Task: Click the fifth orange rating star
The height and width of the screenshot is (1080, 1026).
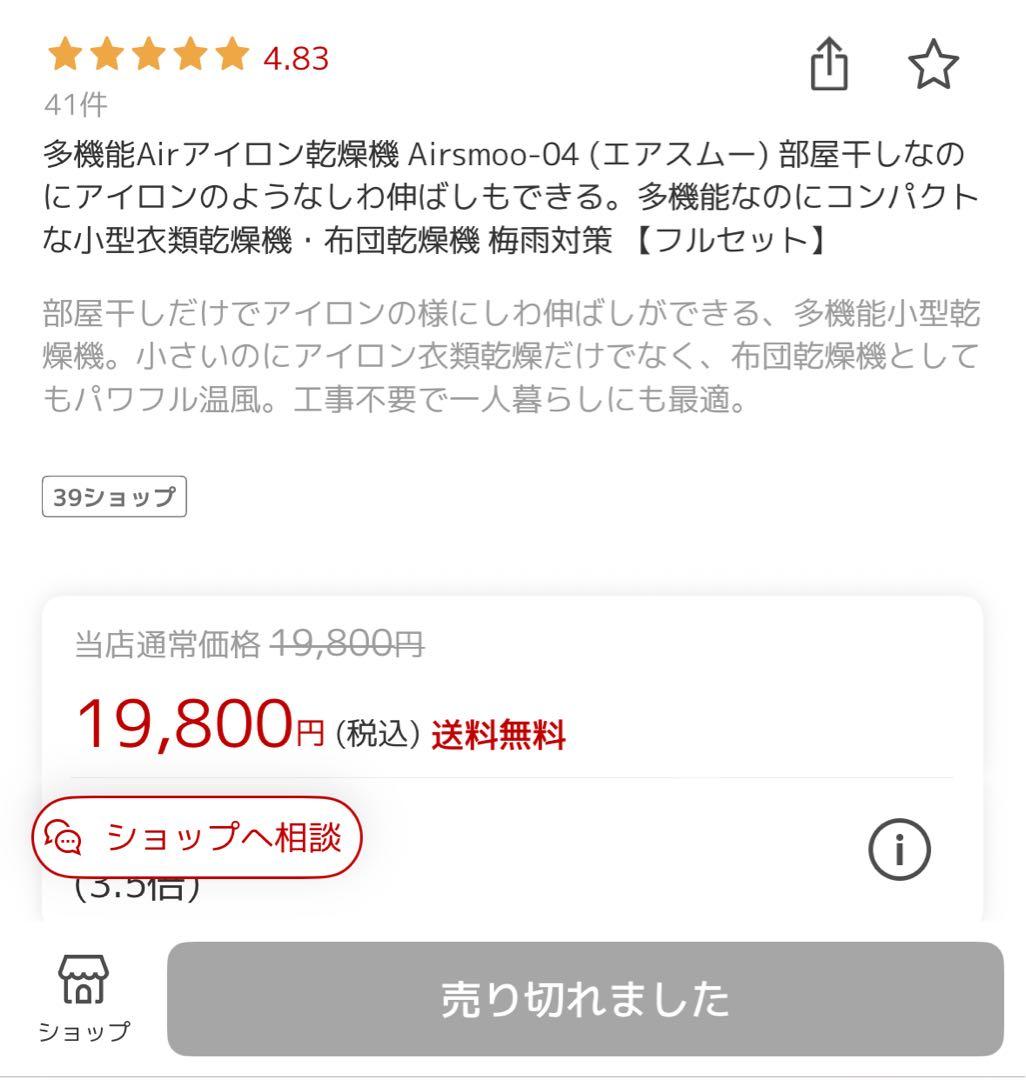Action: click(x=232, y=57)
